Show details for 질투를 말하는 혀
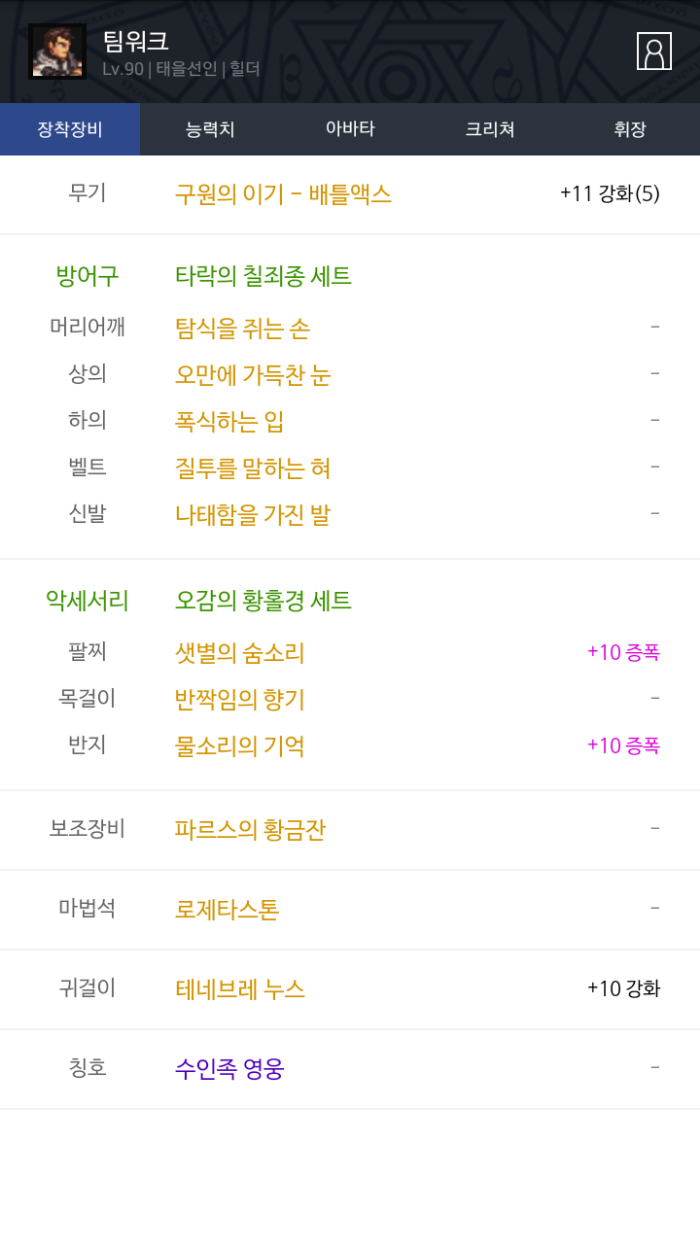The width and height of the screenshot is (700, 1244). point(252,468)
